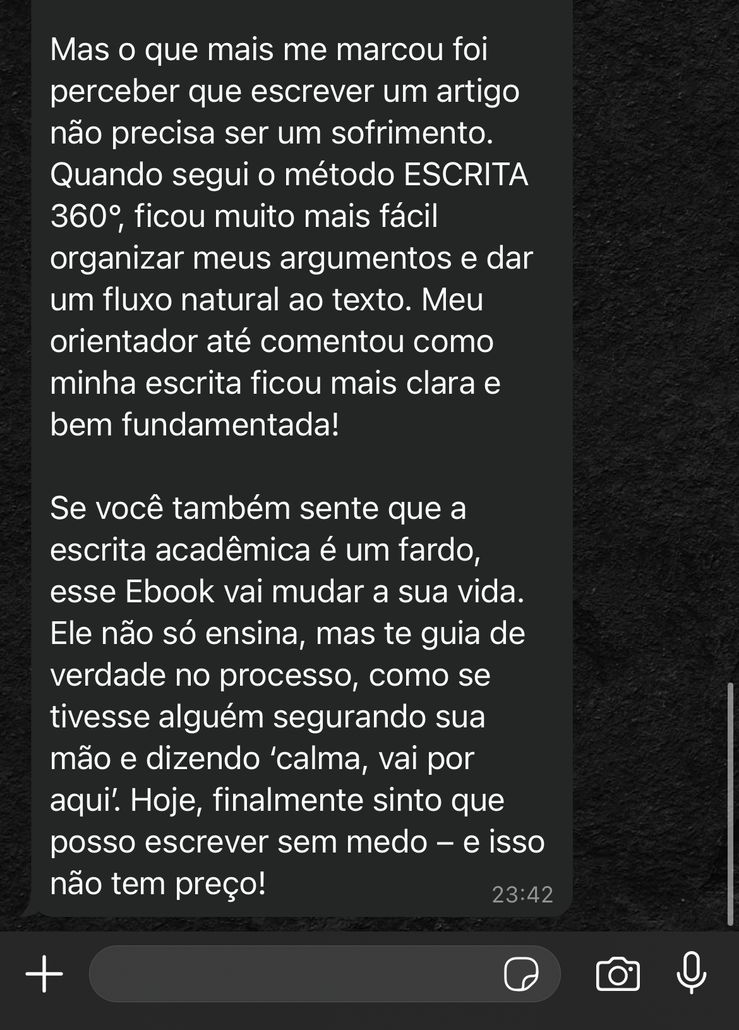Open the sticker picker
The image size is (739, 1030).
(x=521, y=974)
